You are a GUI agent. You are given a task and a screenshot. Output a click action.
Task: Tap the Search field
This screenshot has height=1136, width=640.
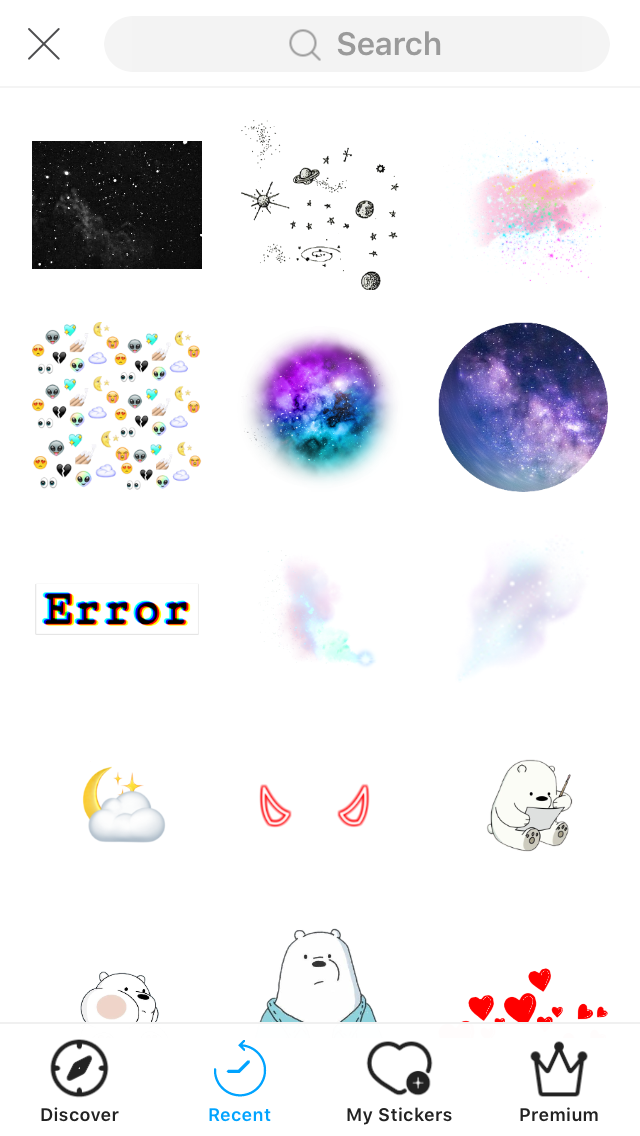357,44
